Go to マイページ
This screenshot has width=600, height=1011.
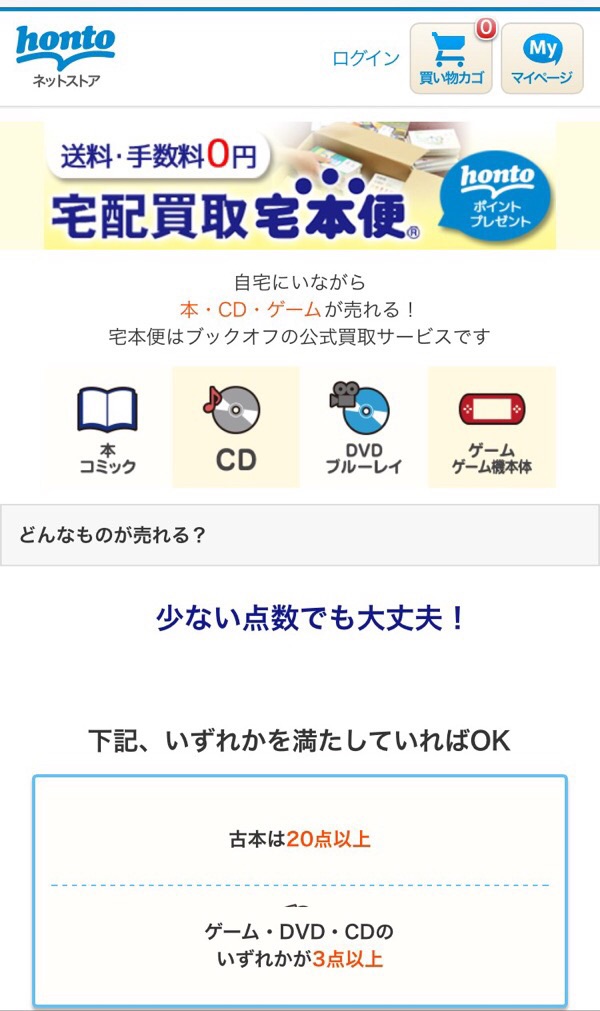pos(542,59)
